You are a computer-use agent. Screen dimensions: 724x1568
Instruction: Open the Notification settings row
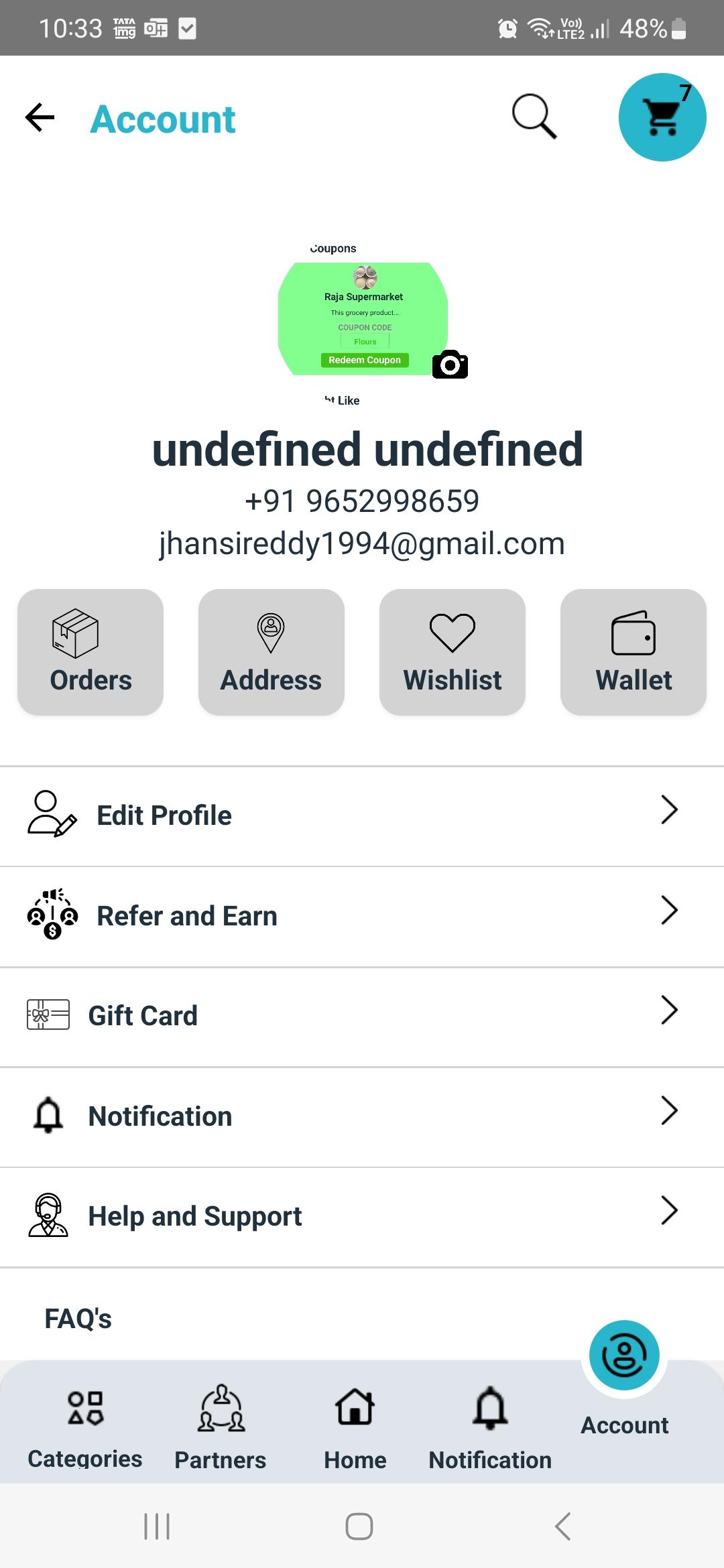pyautogui.click(x=362, y=1117)
